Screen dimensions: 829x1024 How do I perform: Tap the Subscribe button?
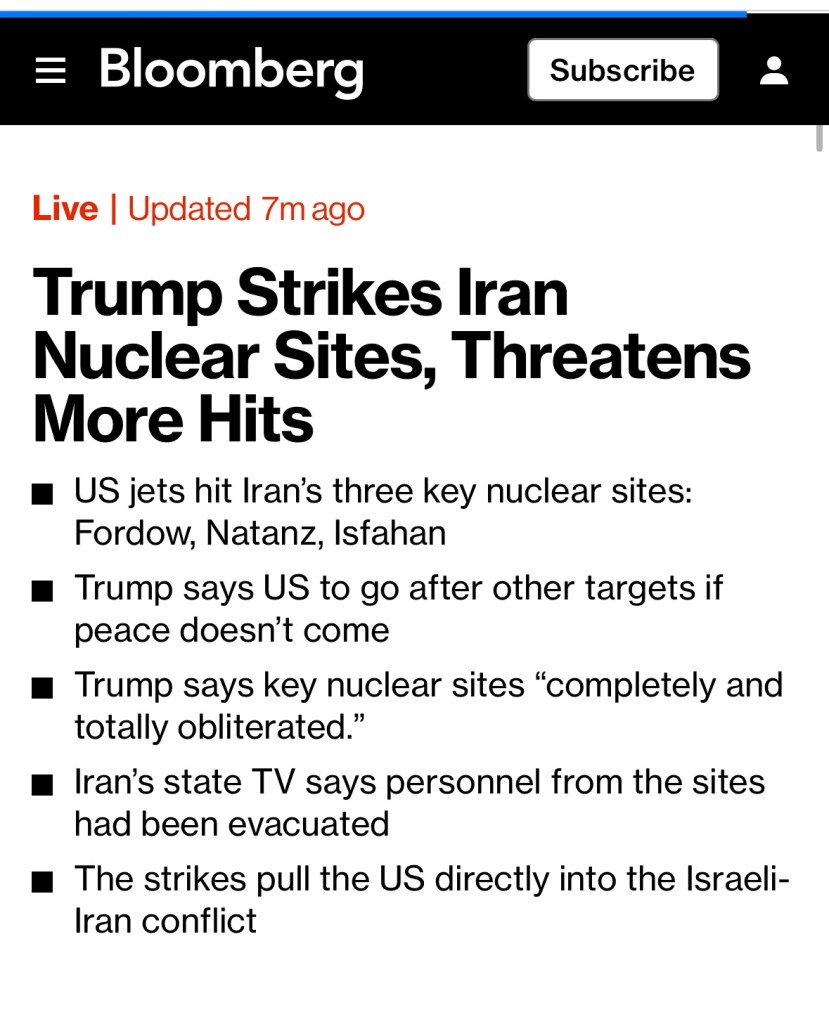(622, 70)
